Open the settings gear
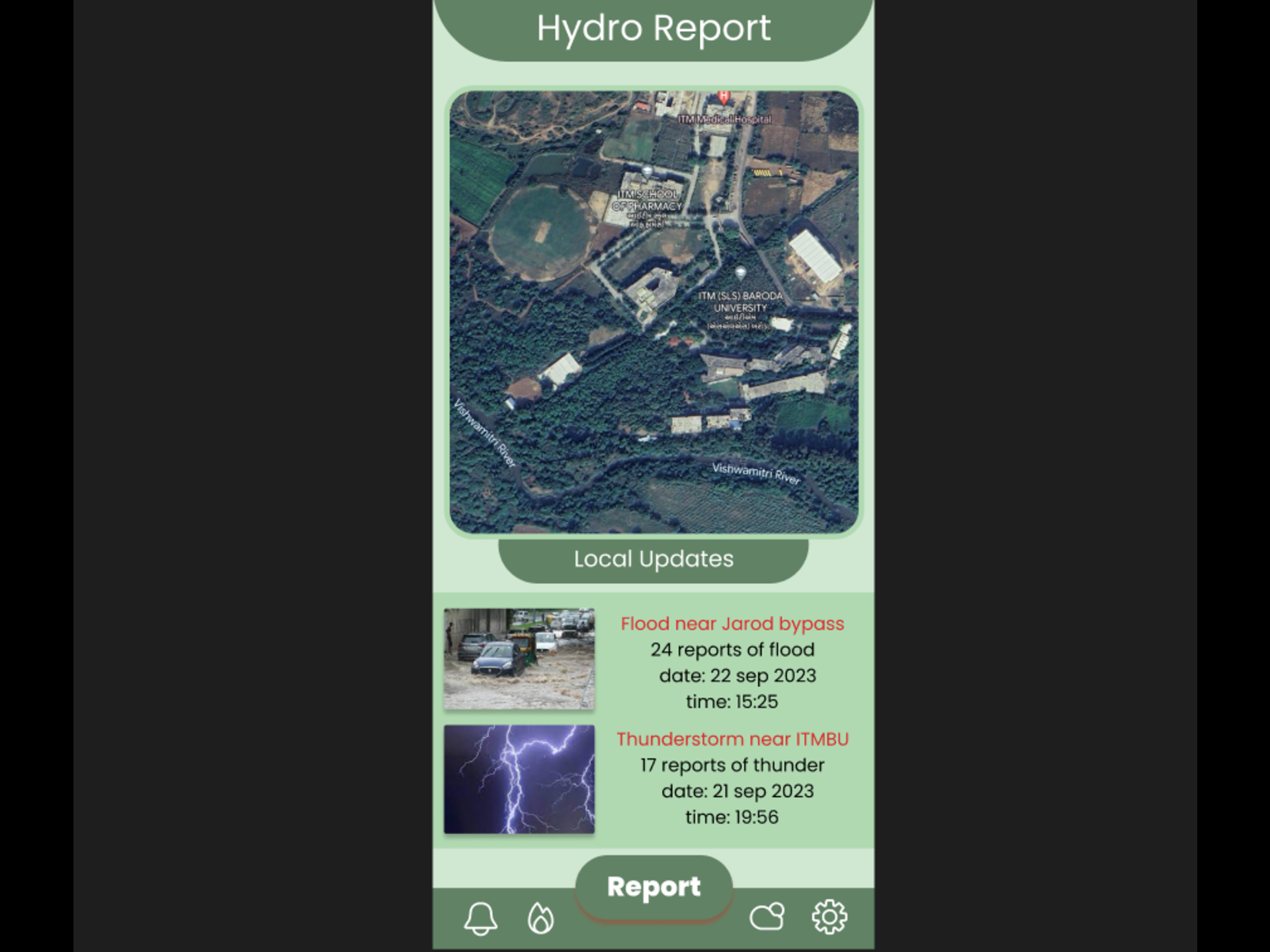1270x952 pixels. [829, 917]
